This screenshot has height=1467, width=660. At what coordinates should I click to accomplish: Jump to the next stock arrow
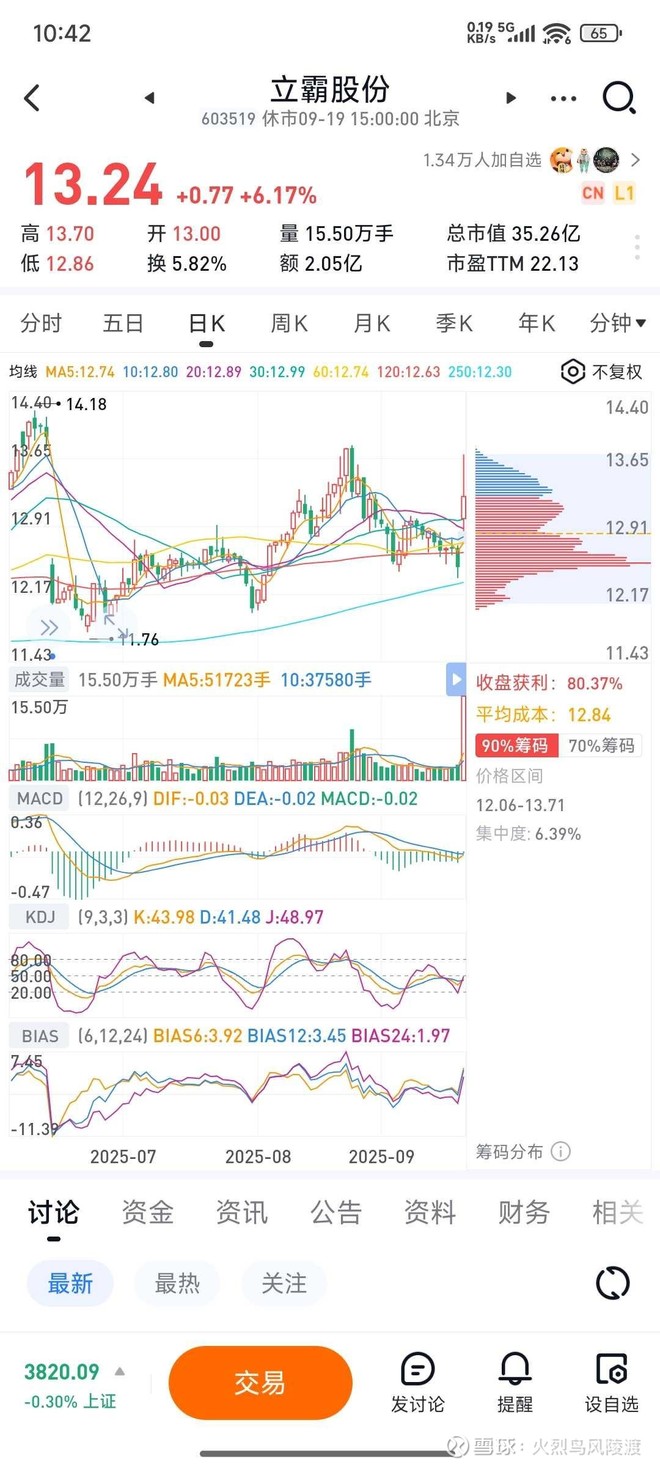point(511,98)
